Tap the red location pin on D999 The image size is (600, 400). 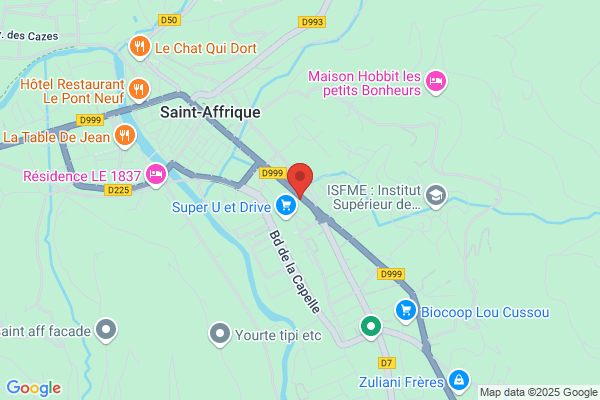(300, 180)
